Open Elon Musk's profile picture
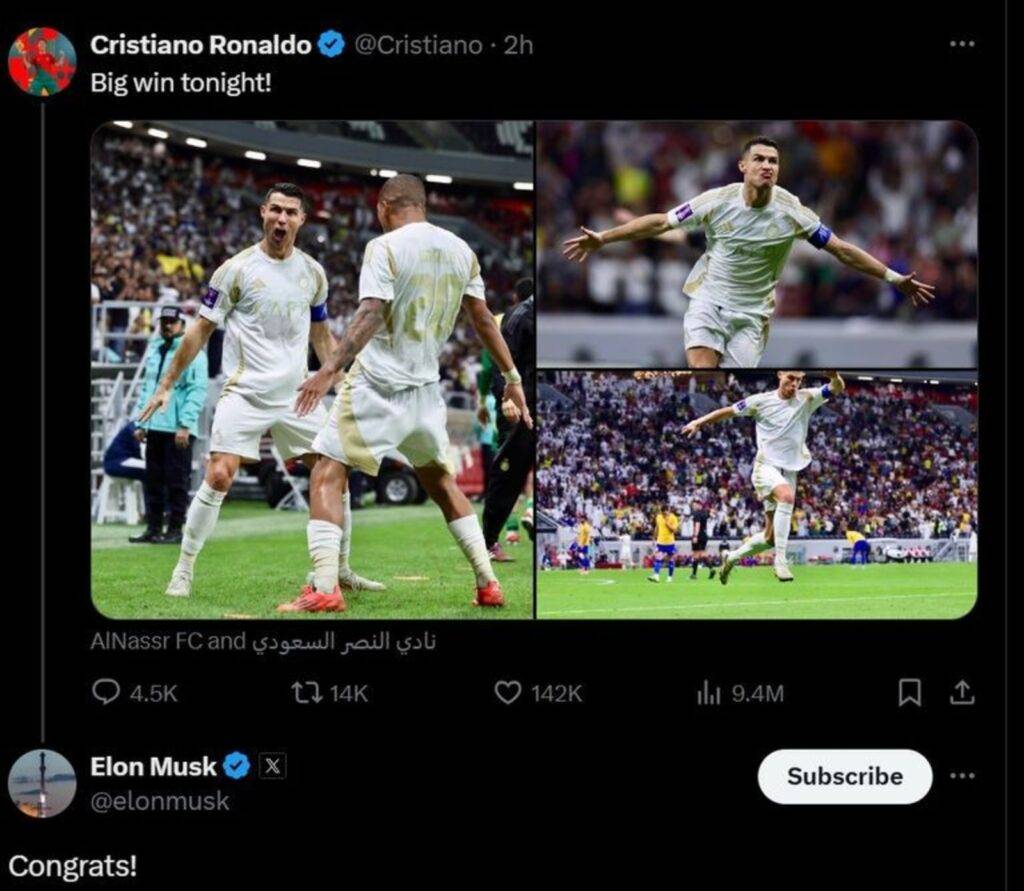 pyautogui.click(x=42, y=783)
